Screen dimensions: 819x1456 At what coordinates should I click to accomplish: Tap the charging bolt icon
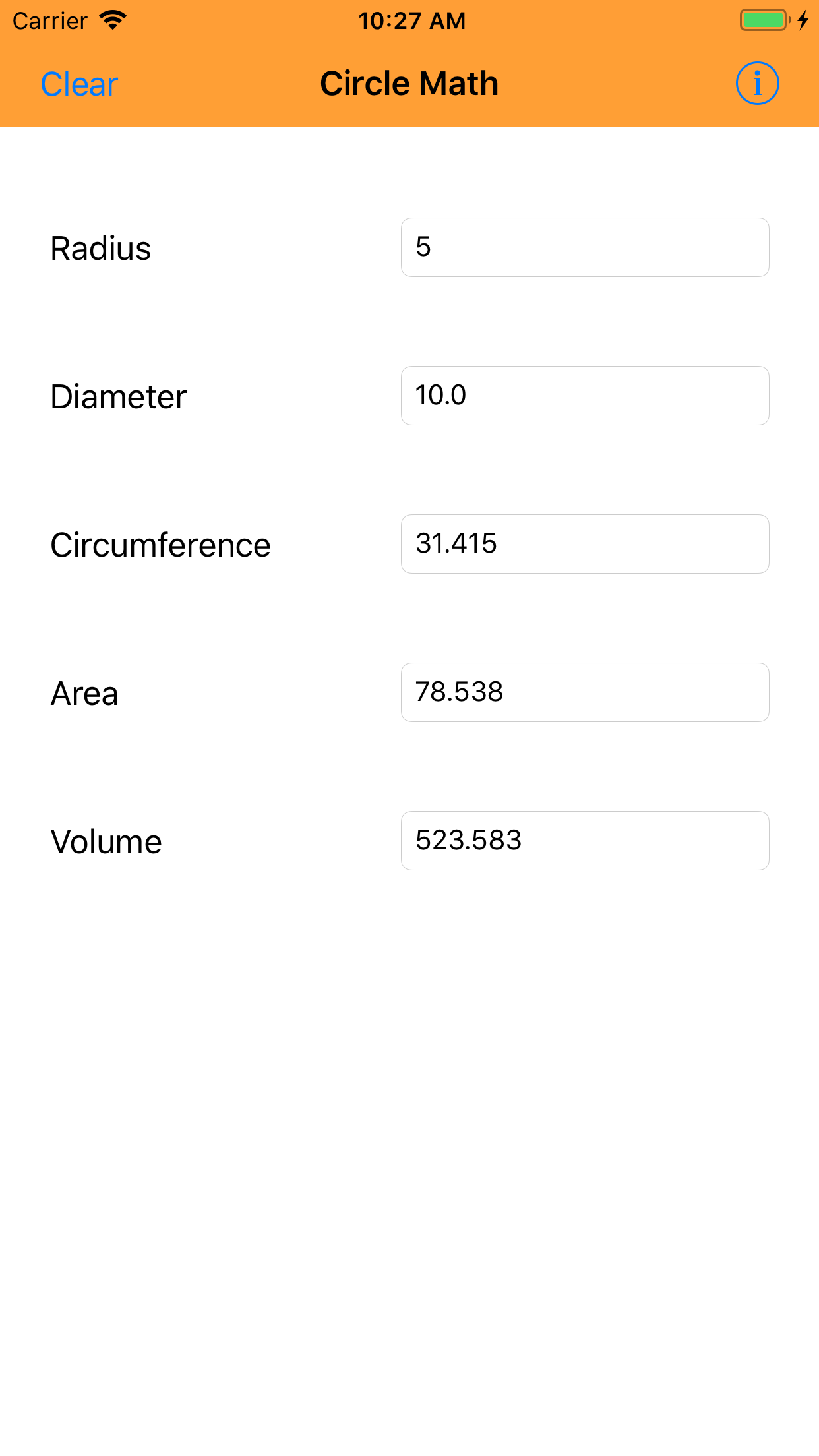(x=802, y=20)
